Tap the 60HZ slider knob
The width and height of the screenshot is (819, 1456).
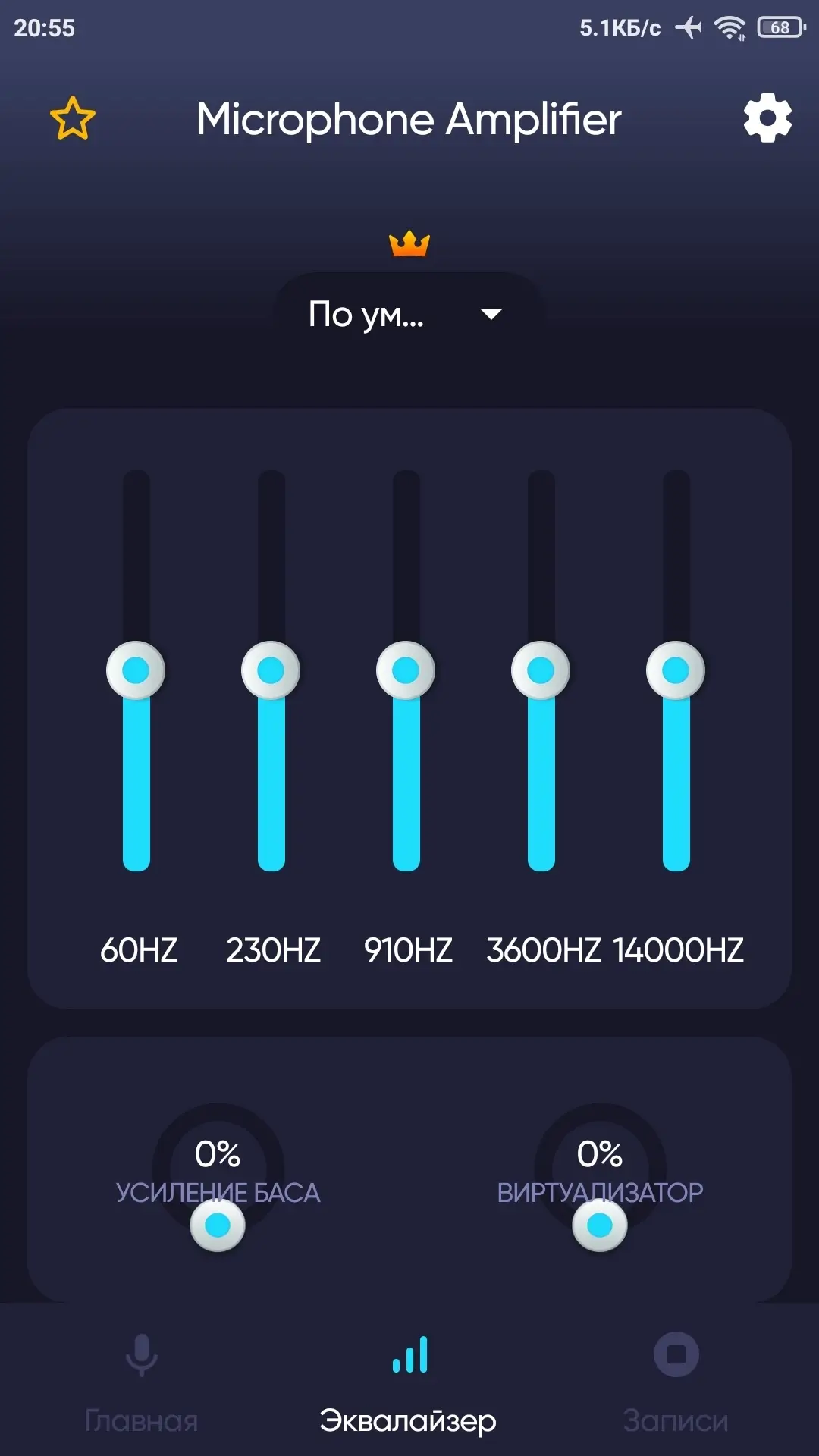pos(136,670)
